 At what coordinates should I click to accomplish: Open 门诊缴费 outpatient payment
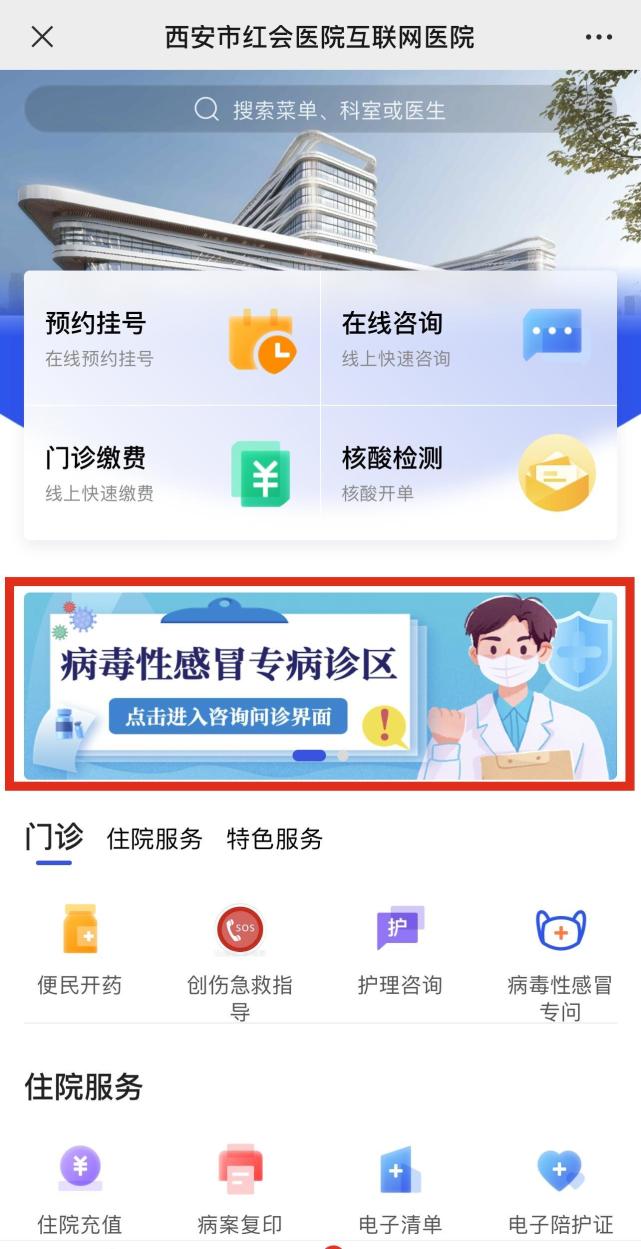click(172, 473)
